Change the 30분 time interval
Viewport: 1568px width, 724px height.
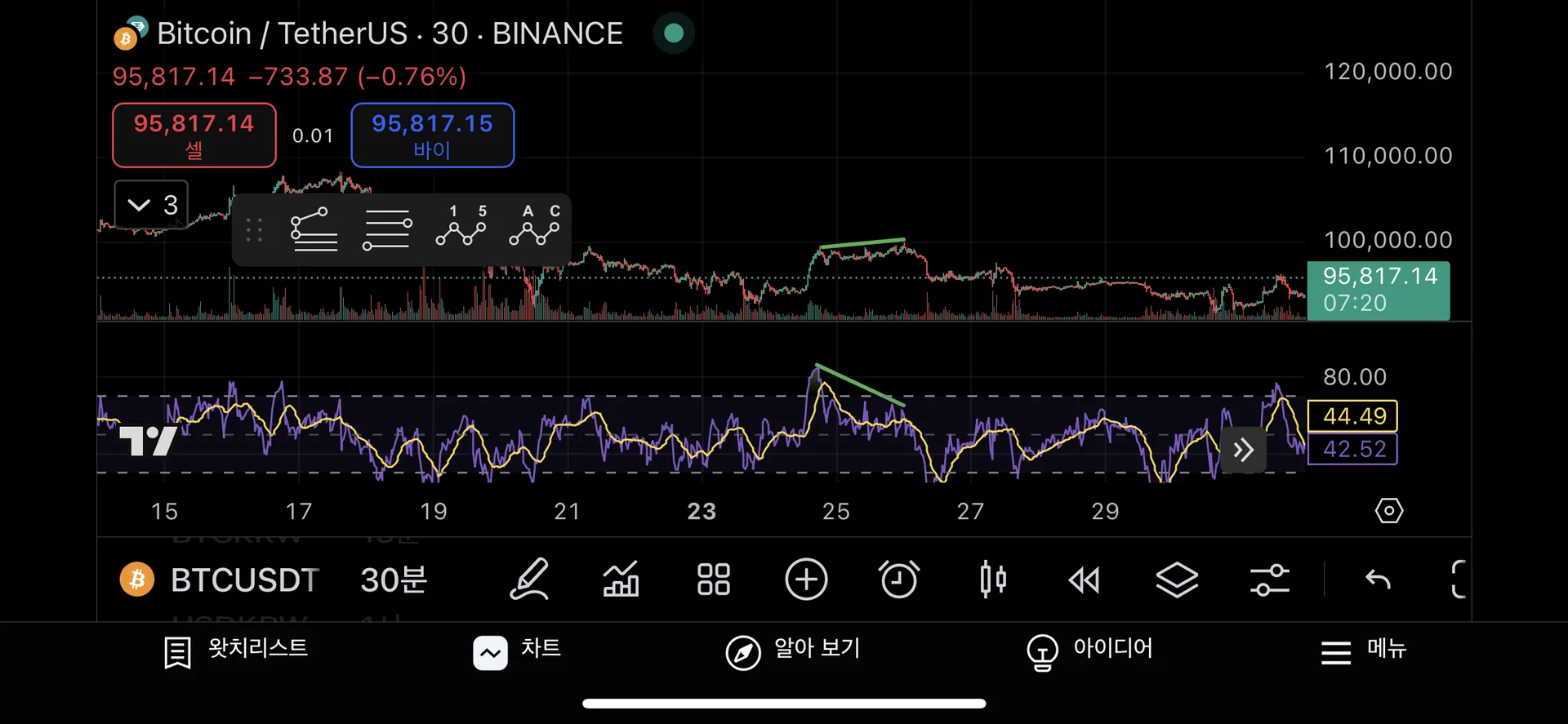tap(394, 580)
